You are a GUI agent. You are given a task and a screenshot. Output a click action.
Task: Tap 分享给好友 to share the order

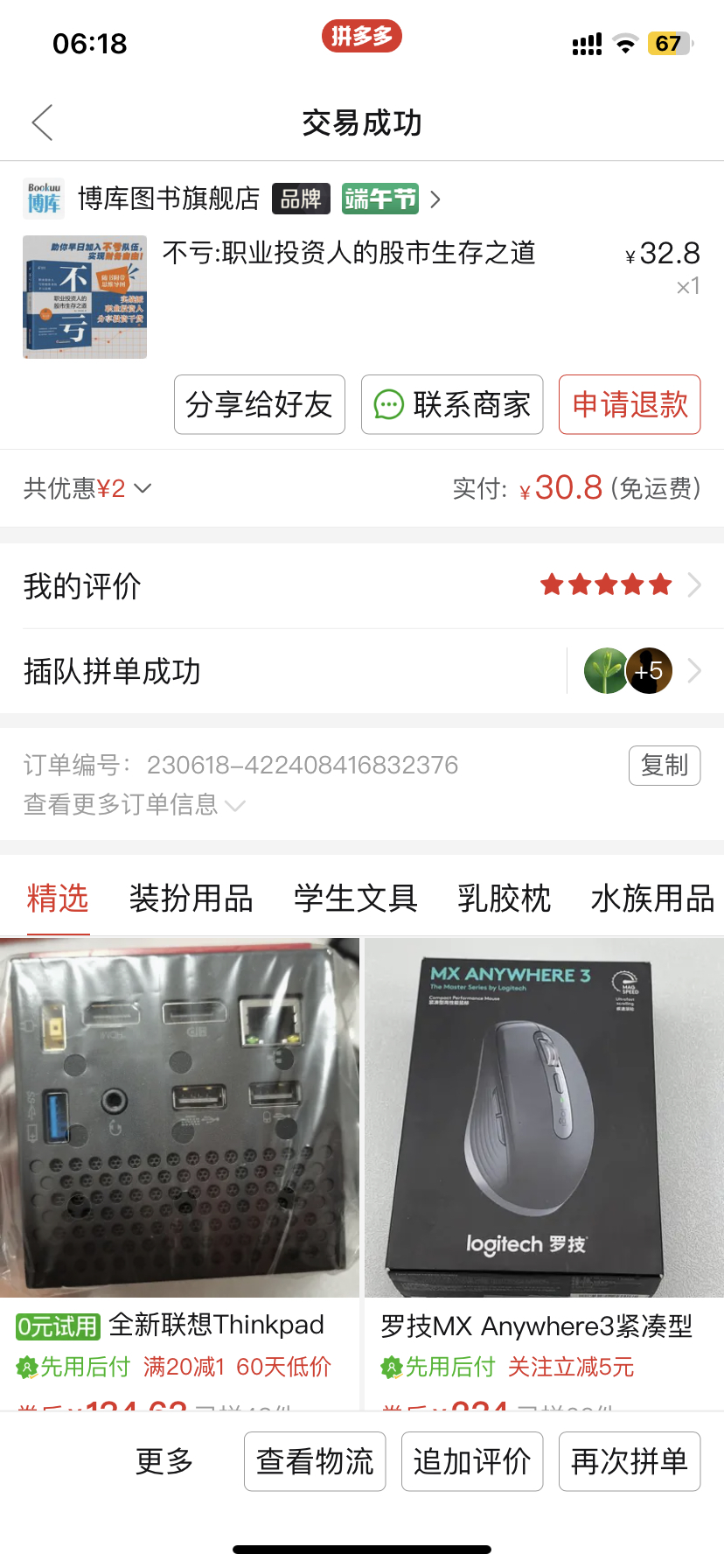pyautogui.click(x=259, y=404)
